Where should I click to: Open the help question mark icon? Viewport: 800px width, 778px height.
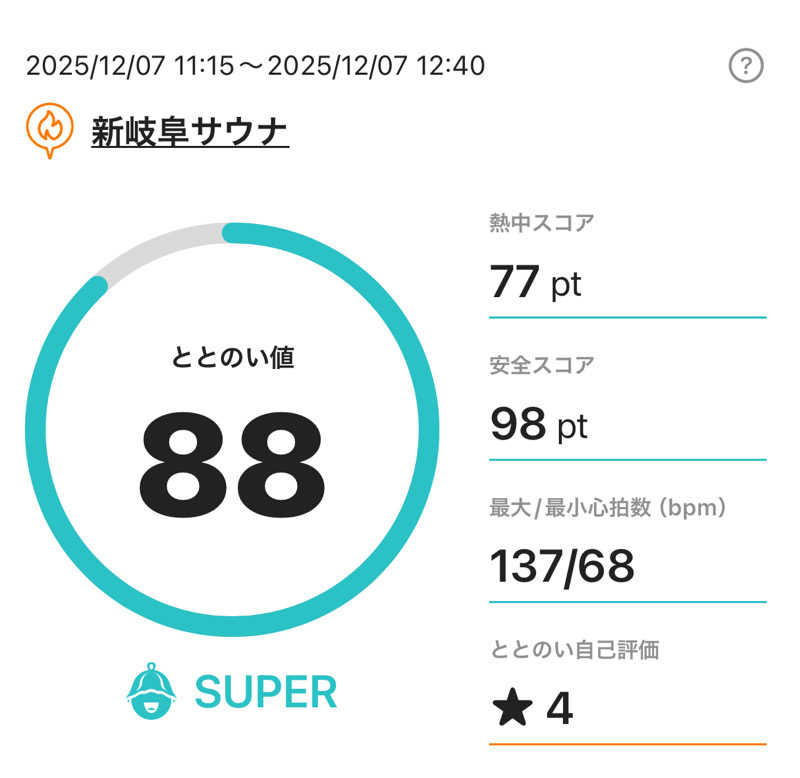[746, 66]
